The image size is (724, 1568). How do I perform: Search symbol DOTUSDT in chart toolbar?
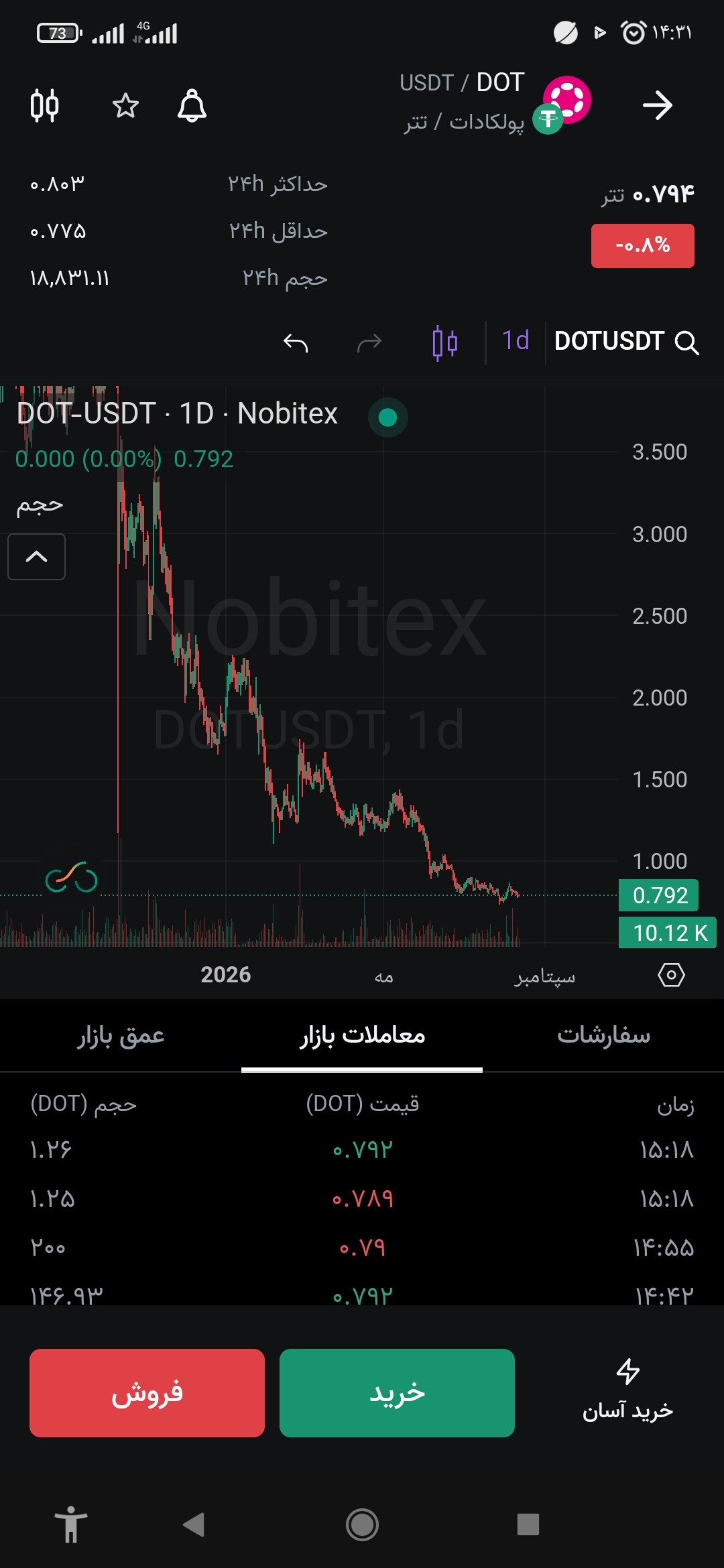(626, 342)
